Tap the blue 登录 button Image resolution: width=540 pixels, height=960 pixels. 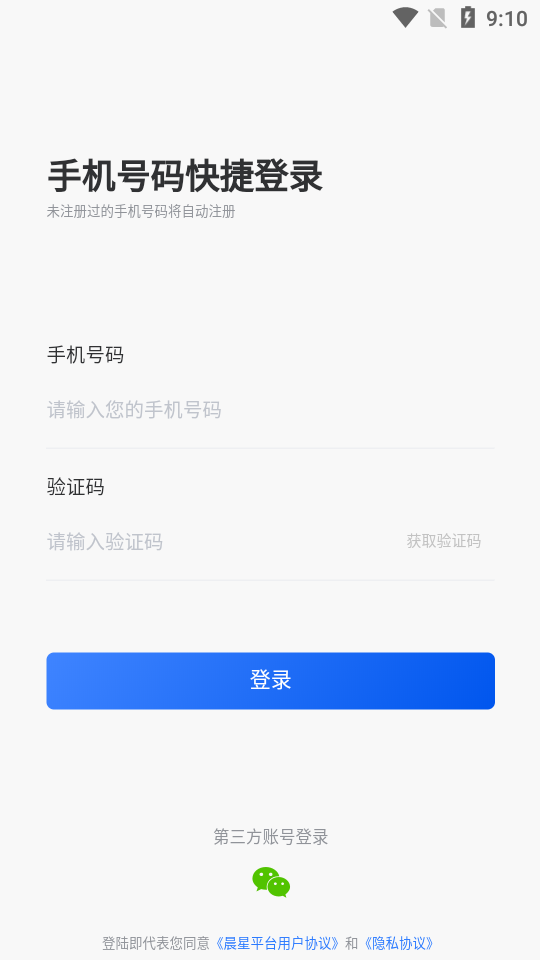click(271, 681)
